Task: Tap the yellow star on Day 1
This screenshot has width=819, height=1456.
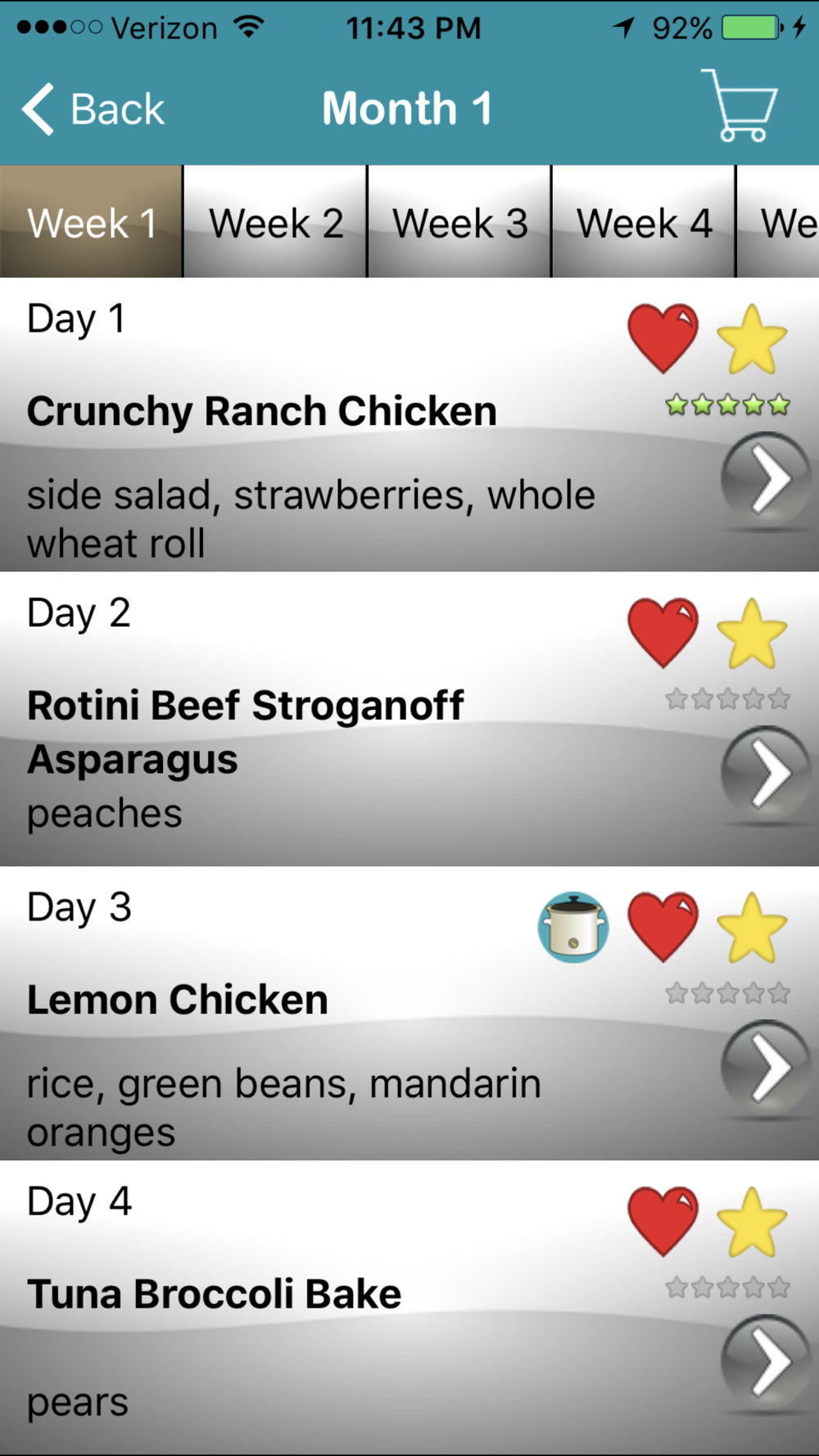Action: point(752,339)
